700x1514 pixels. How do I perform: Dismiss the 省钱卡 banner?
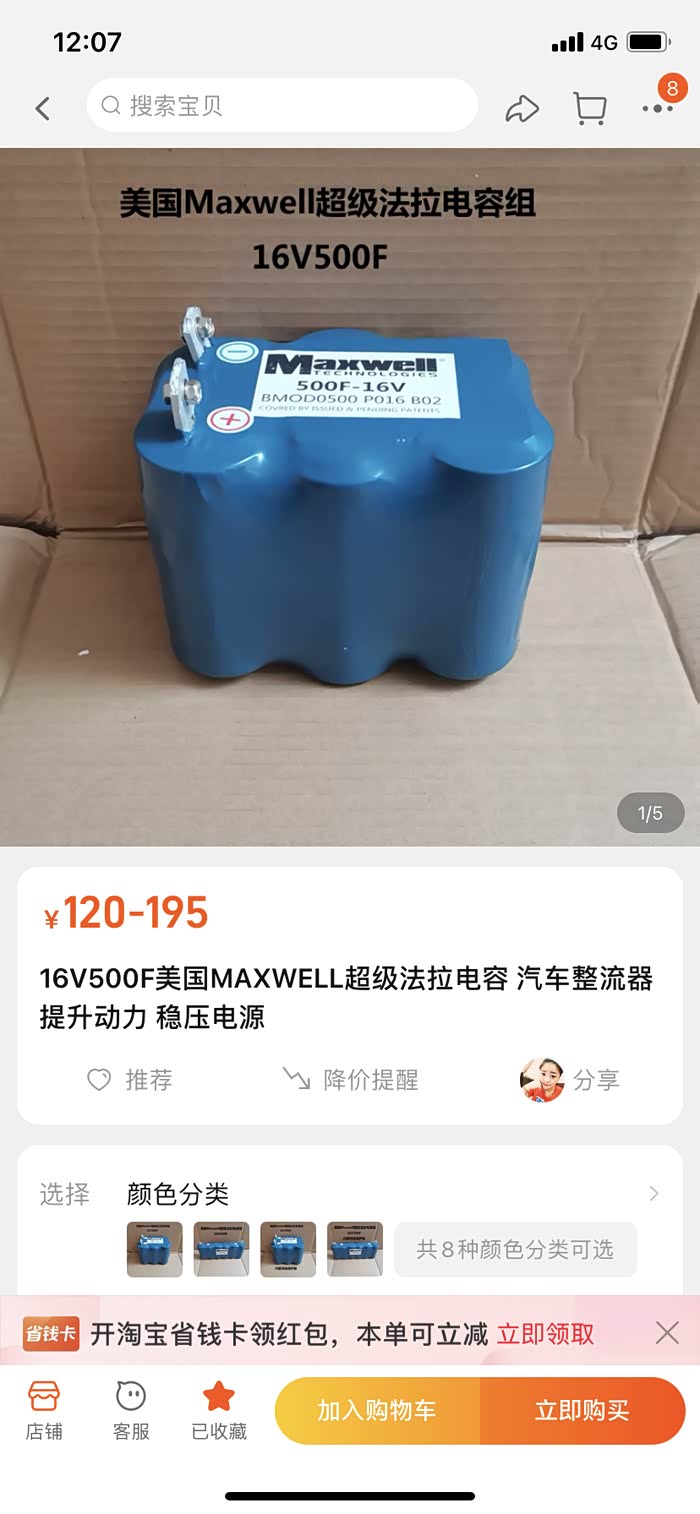(667, 1332)
